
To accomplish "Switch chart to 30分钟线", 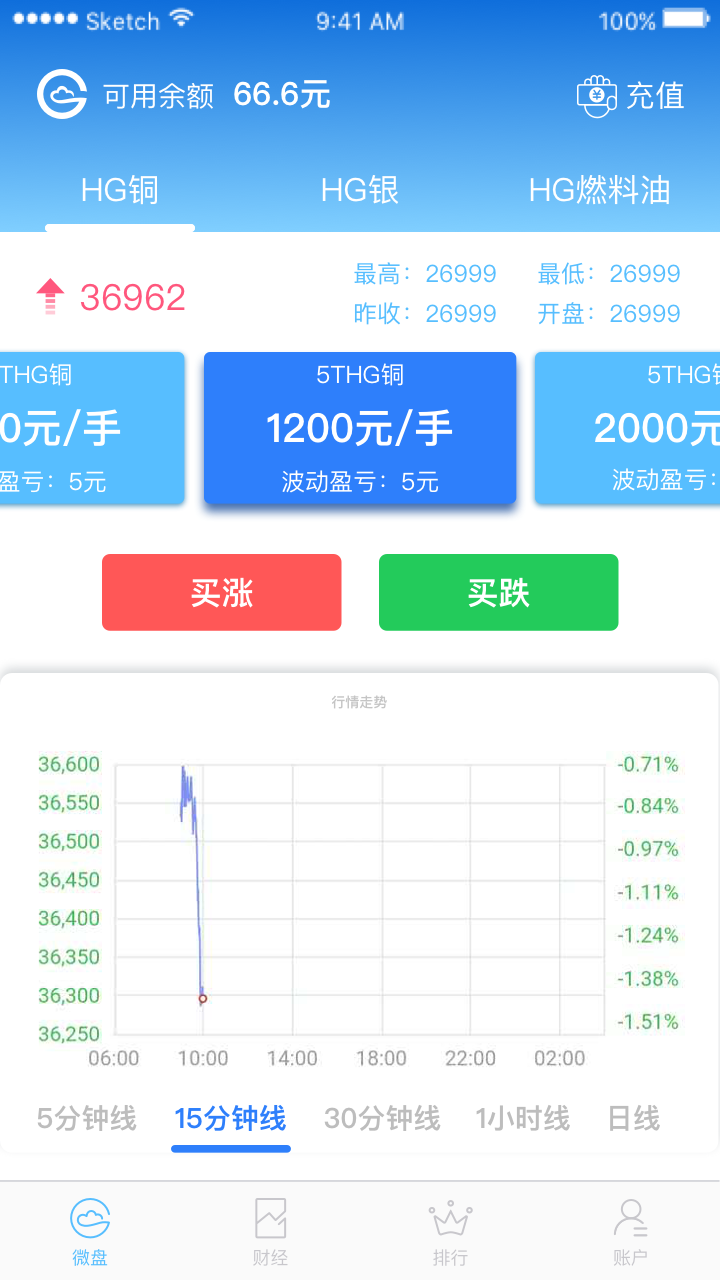I will coord(382,1118).
